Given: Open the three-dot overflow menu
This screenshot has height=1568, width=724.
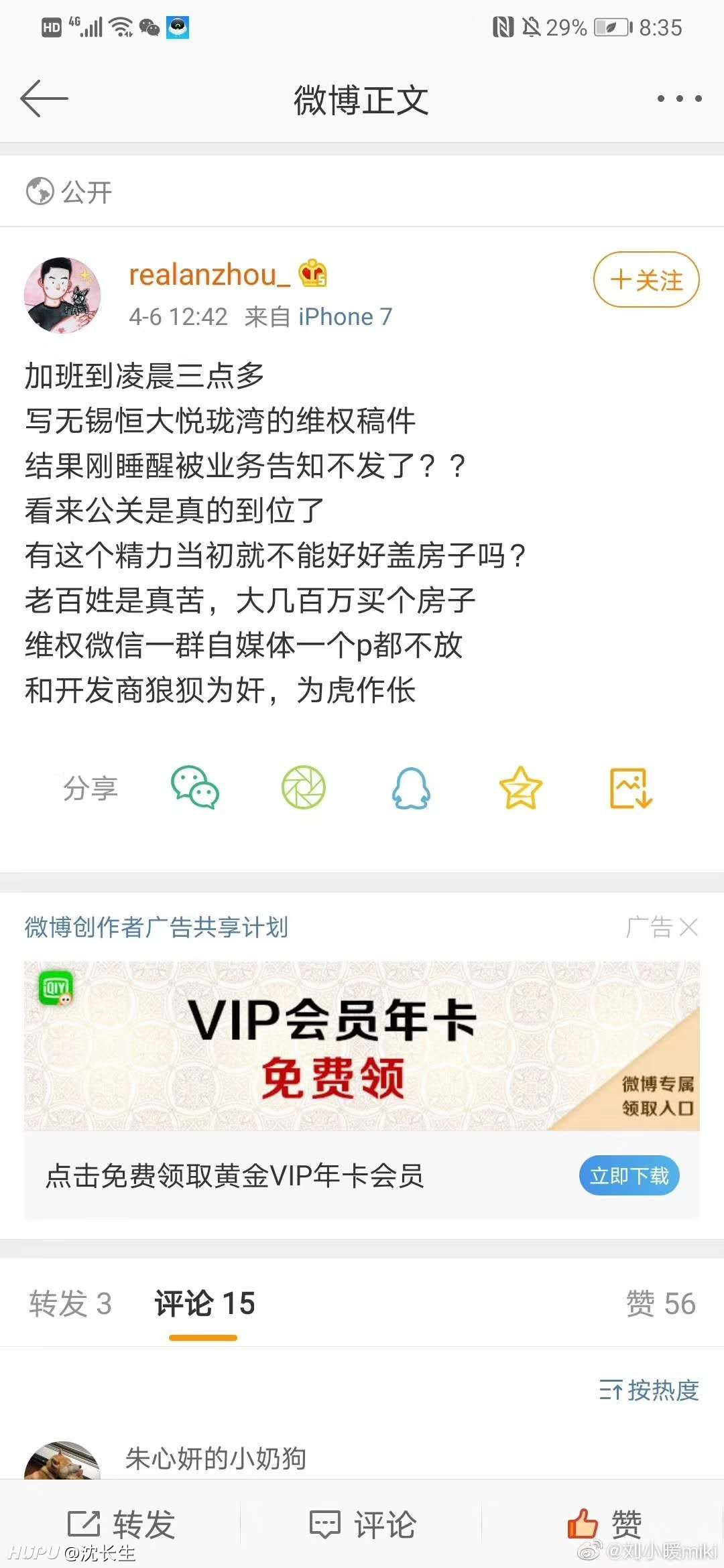Looking at the screenshot, I should click(x=679, y=99).
